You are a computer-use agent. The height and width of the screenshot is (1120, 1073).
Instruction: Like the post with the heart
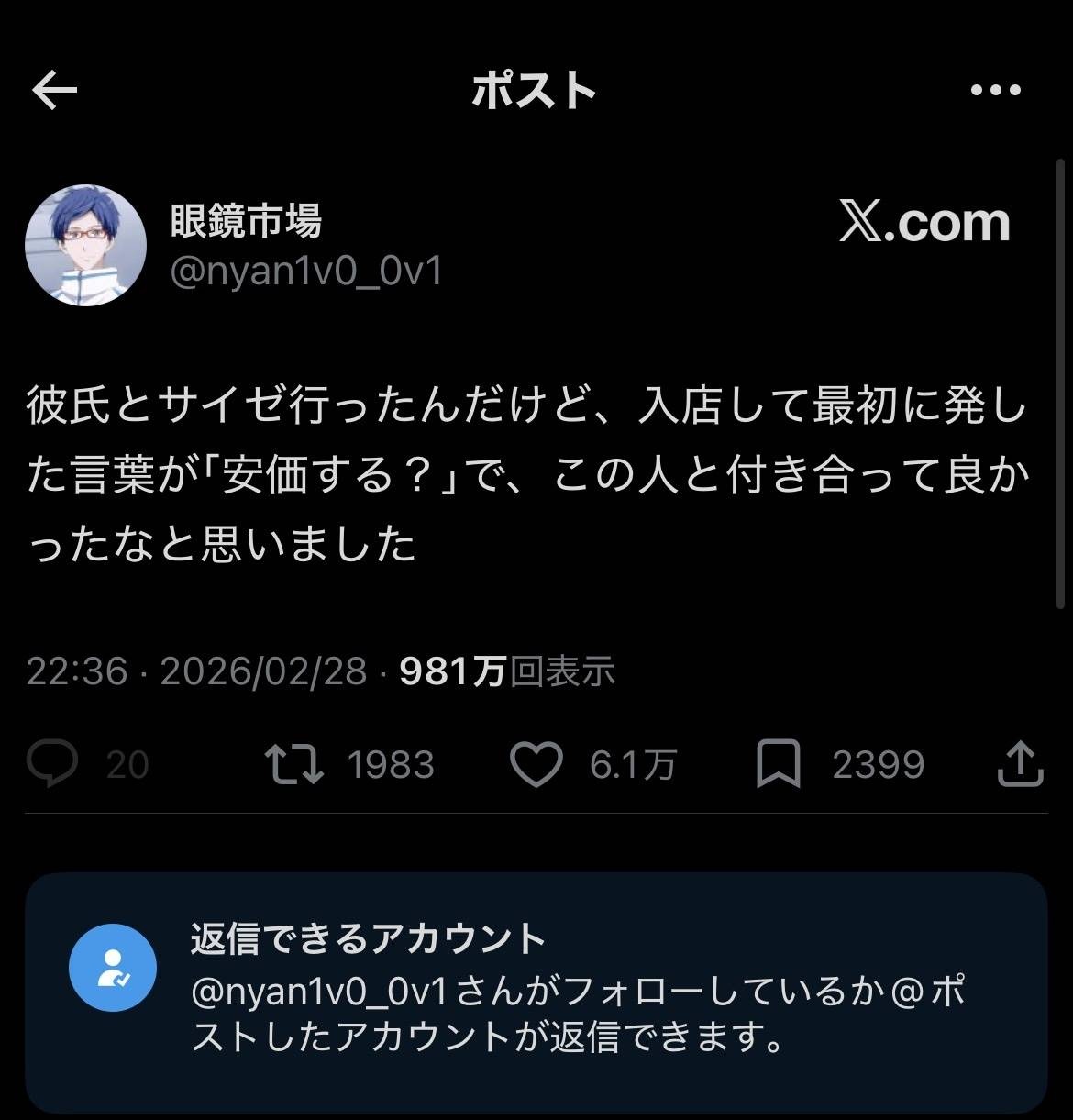(536, 764)
